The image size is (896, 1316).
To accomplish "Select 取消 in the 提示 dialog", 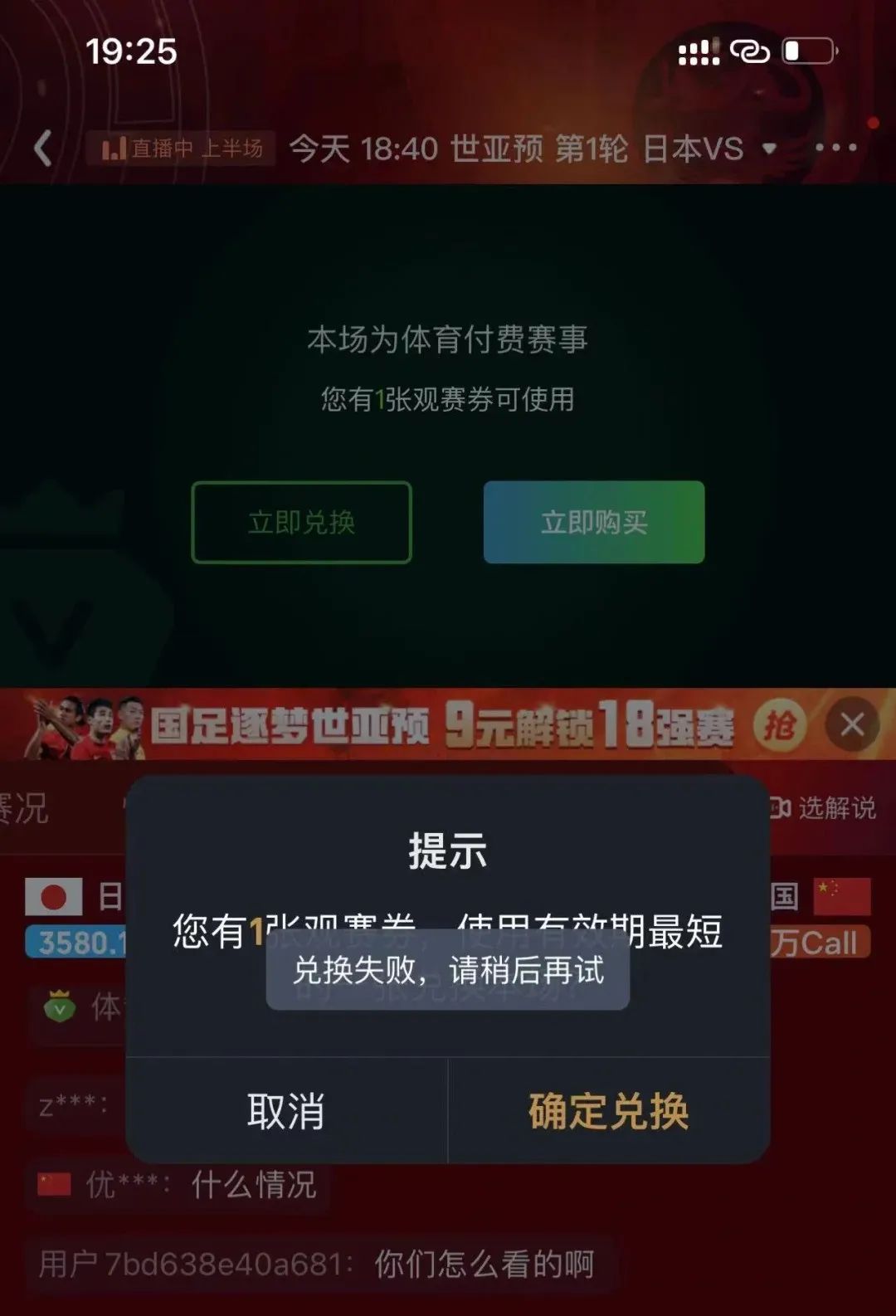I will [286, 1111].
